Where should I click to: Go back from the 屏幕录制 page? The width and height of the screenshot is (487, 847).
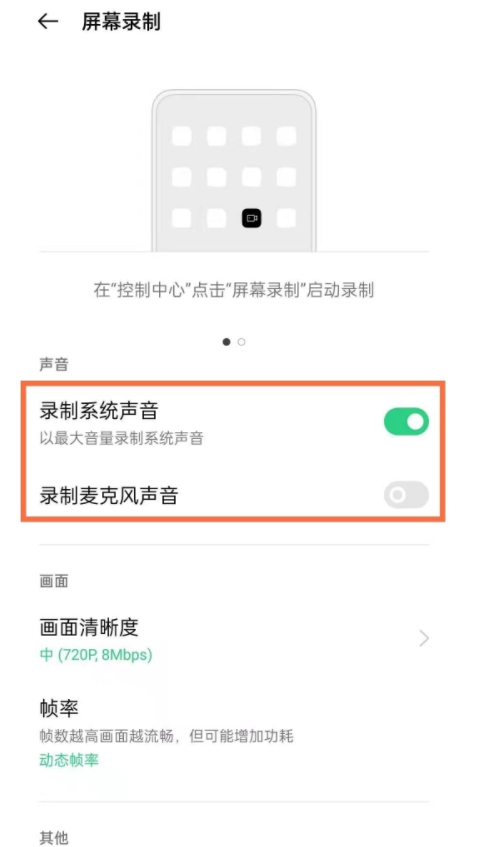click(48, 22)
